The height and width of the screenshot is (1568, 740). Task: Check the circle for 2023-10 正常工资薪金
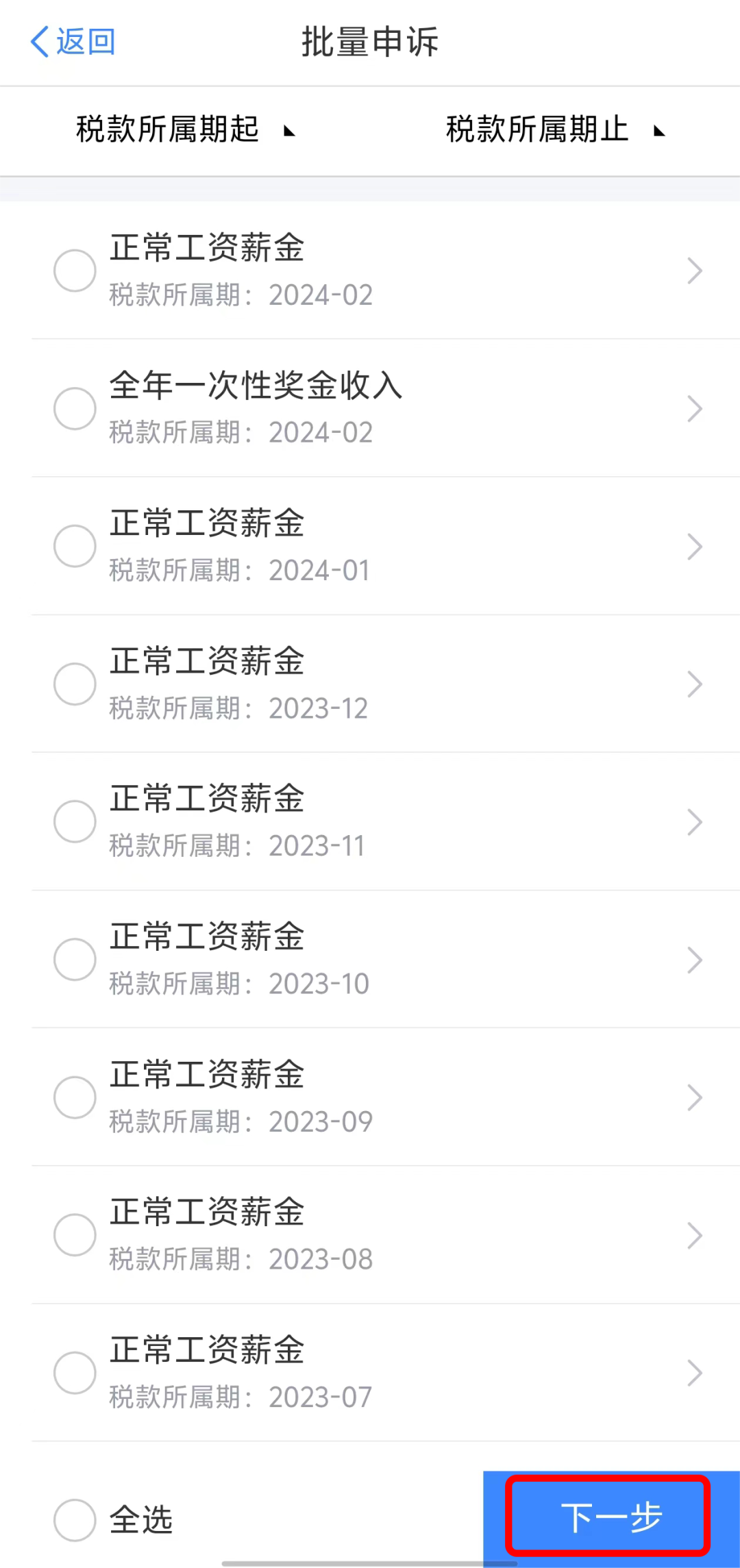pyautogui.click(x=75, y=959)
